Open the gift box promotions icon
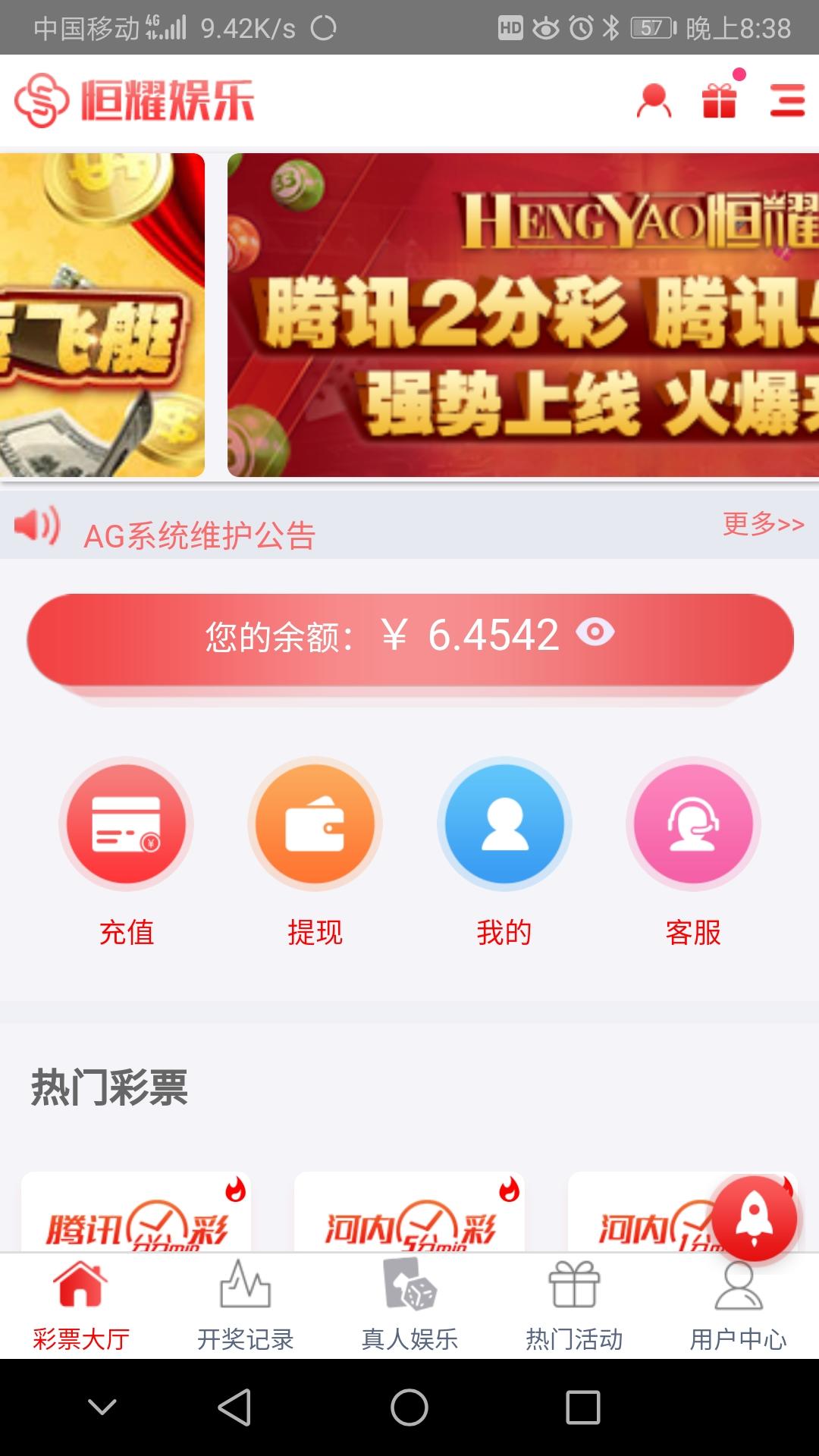 (719, 101)
